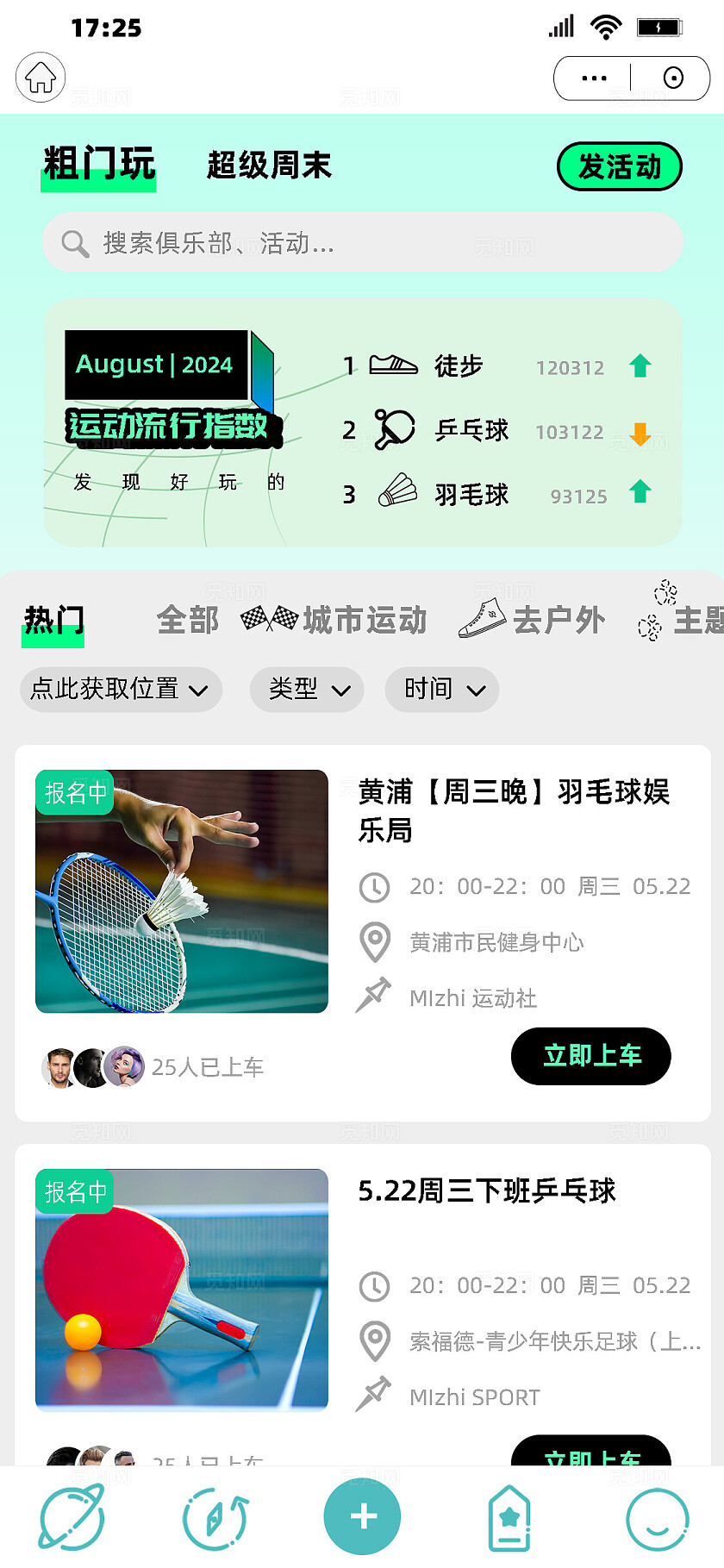Expand the 时间 time filter dropdown
Screen dimensions: 724x1568
(441, 690)
